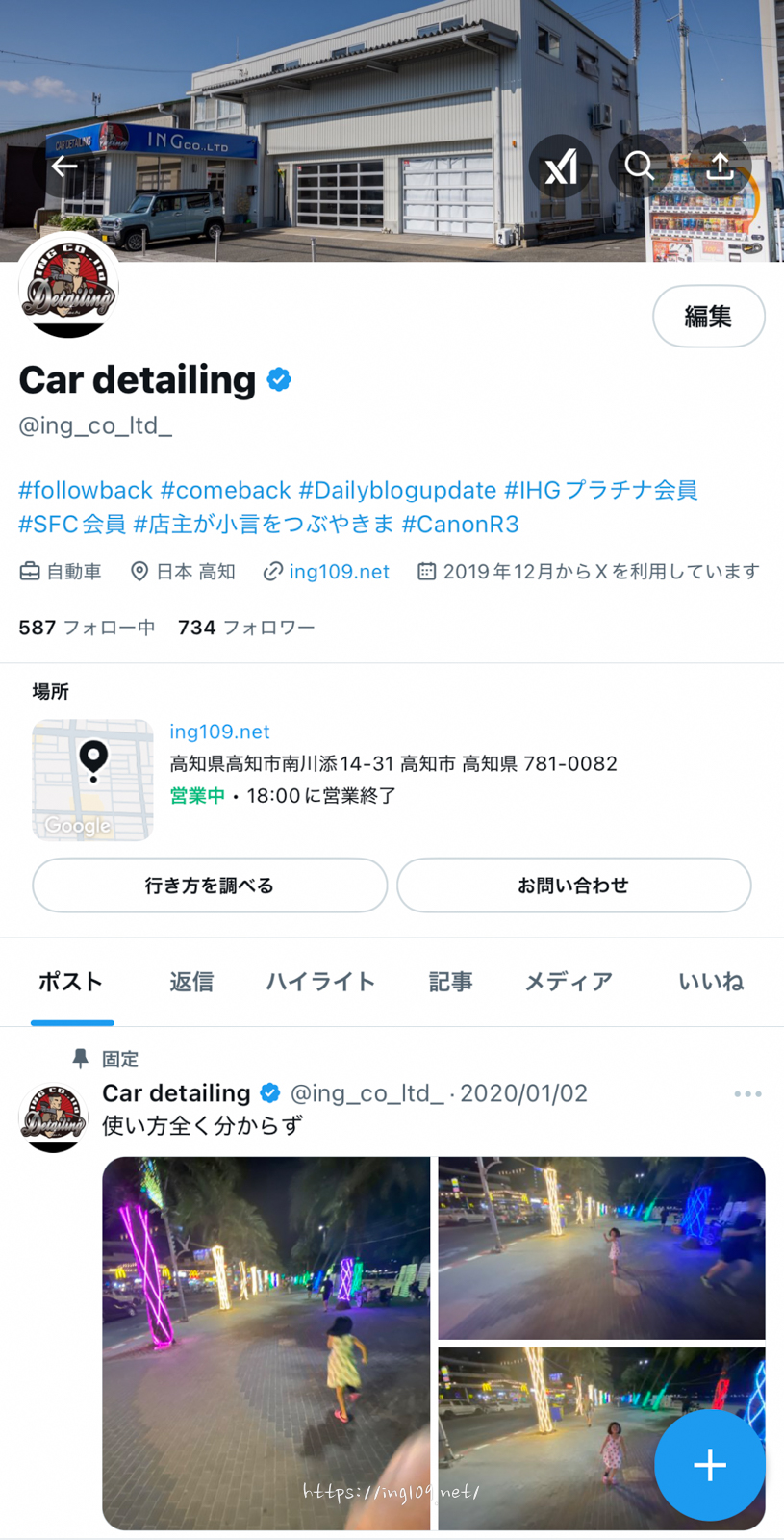The image size is (784, 1540).
Task: Open the Google map location thumbnail
Action: (x=92, y=780)
